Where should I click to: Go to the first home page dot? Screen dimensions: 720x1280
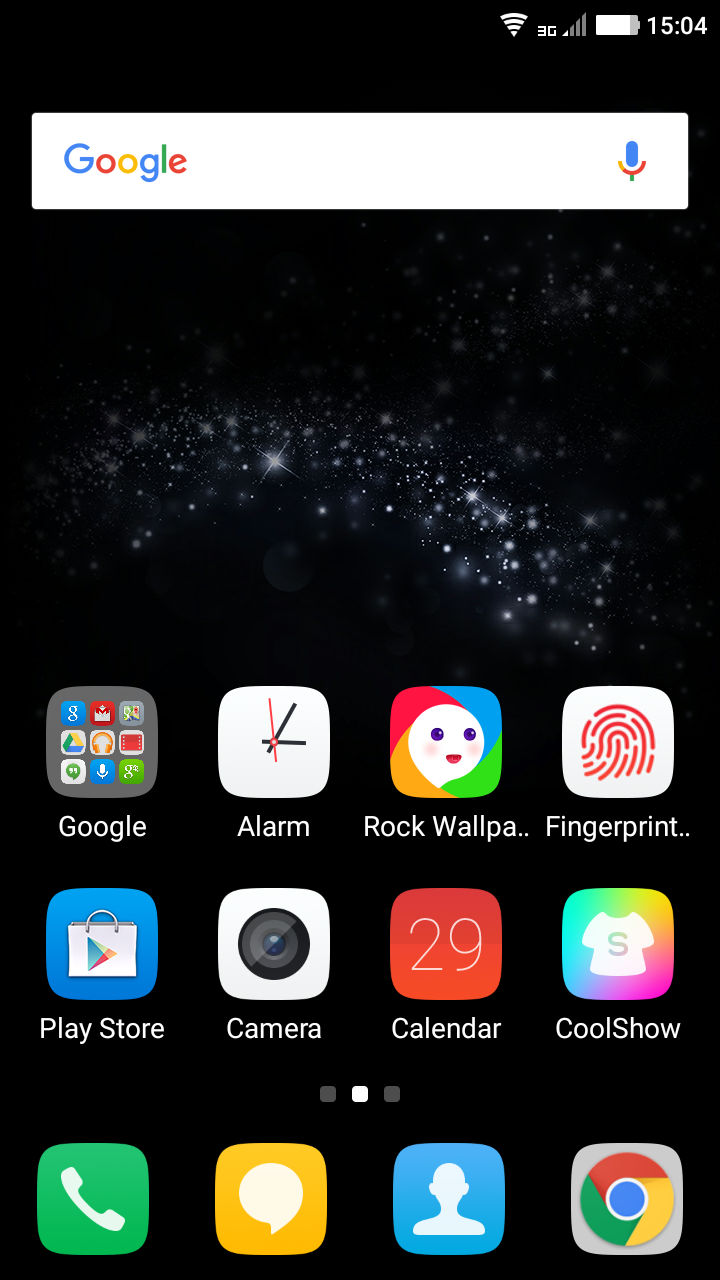tap(328, 1094)
